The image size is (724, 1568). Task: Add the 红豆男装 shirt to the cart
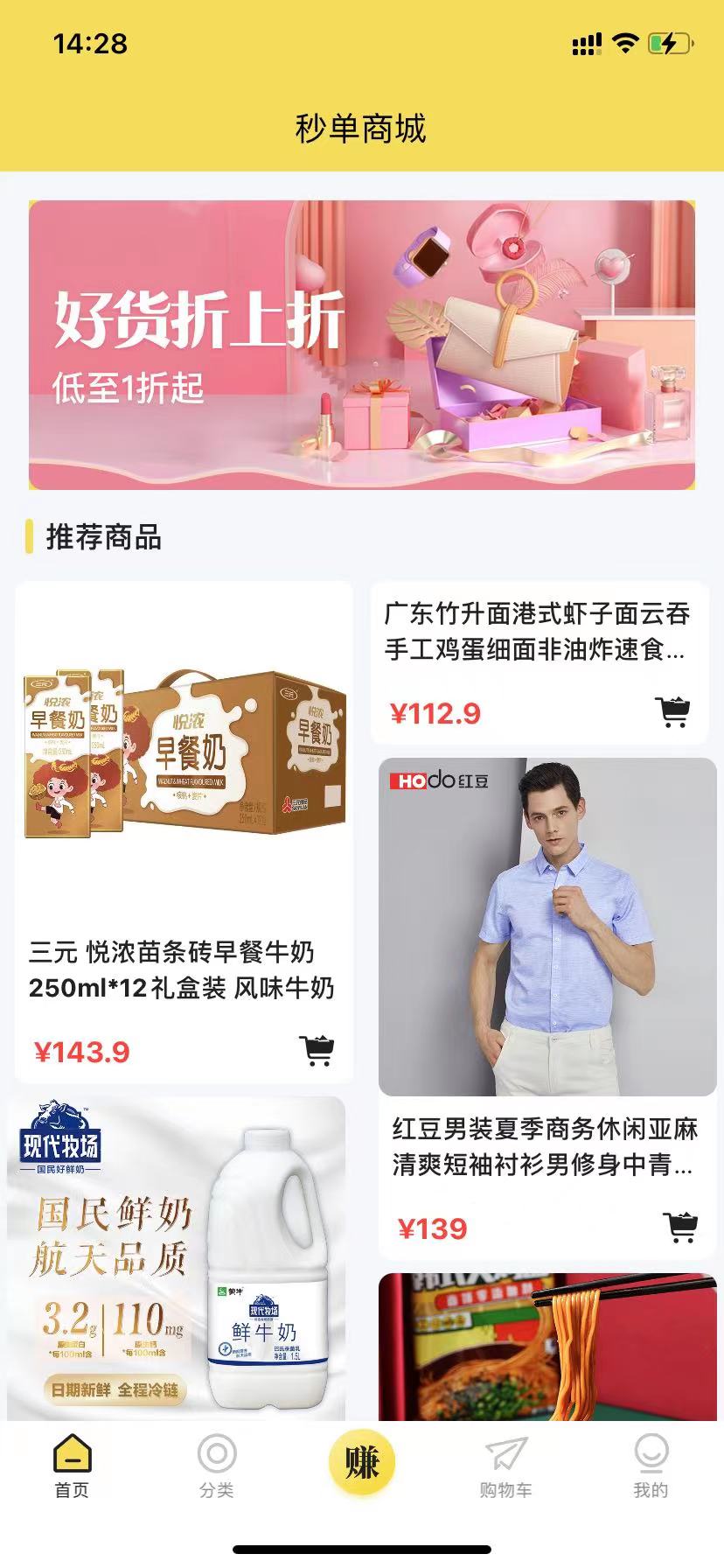680,1228
